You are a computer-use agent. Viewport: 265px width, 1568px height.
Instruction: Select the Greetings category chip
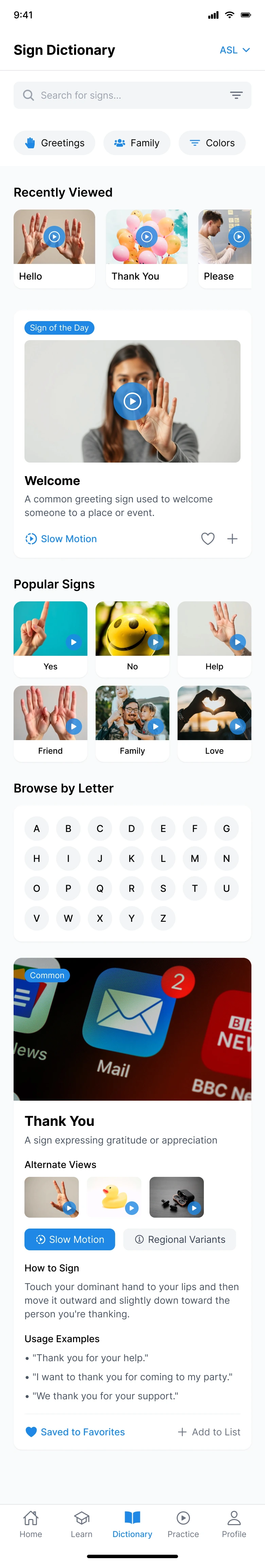pyautogui.click(x=55, y=143)
